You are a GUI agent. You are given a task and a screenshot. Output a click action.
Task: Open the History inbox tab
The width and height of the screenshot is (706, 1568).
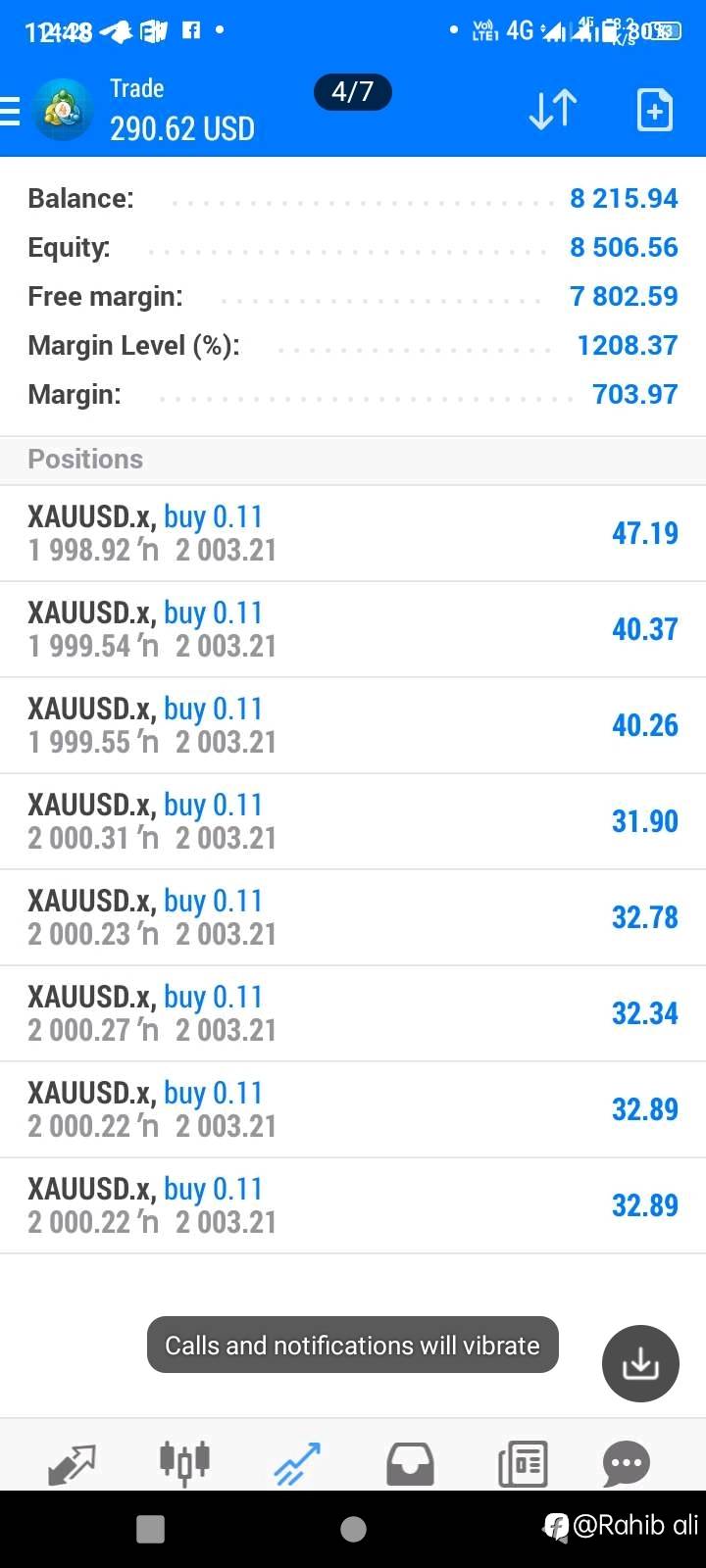(x=410, y=1464)
